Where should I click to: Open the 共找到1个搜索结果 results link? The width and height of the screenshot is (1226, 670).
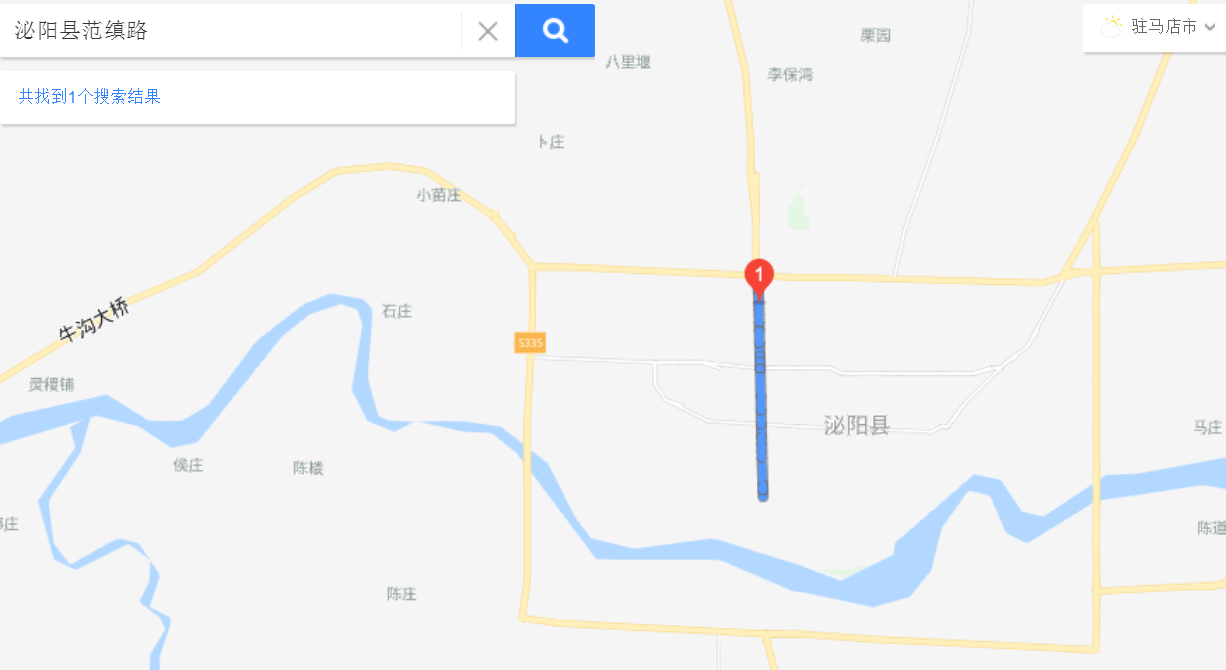[x=90, y=97]
